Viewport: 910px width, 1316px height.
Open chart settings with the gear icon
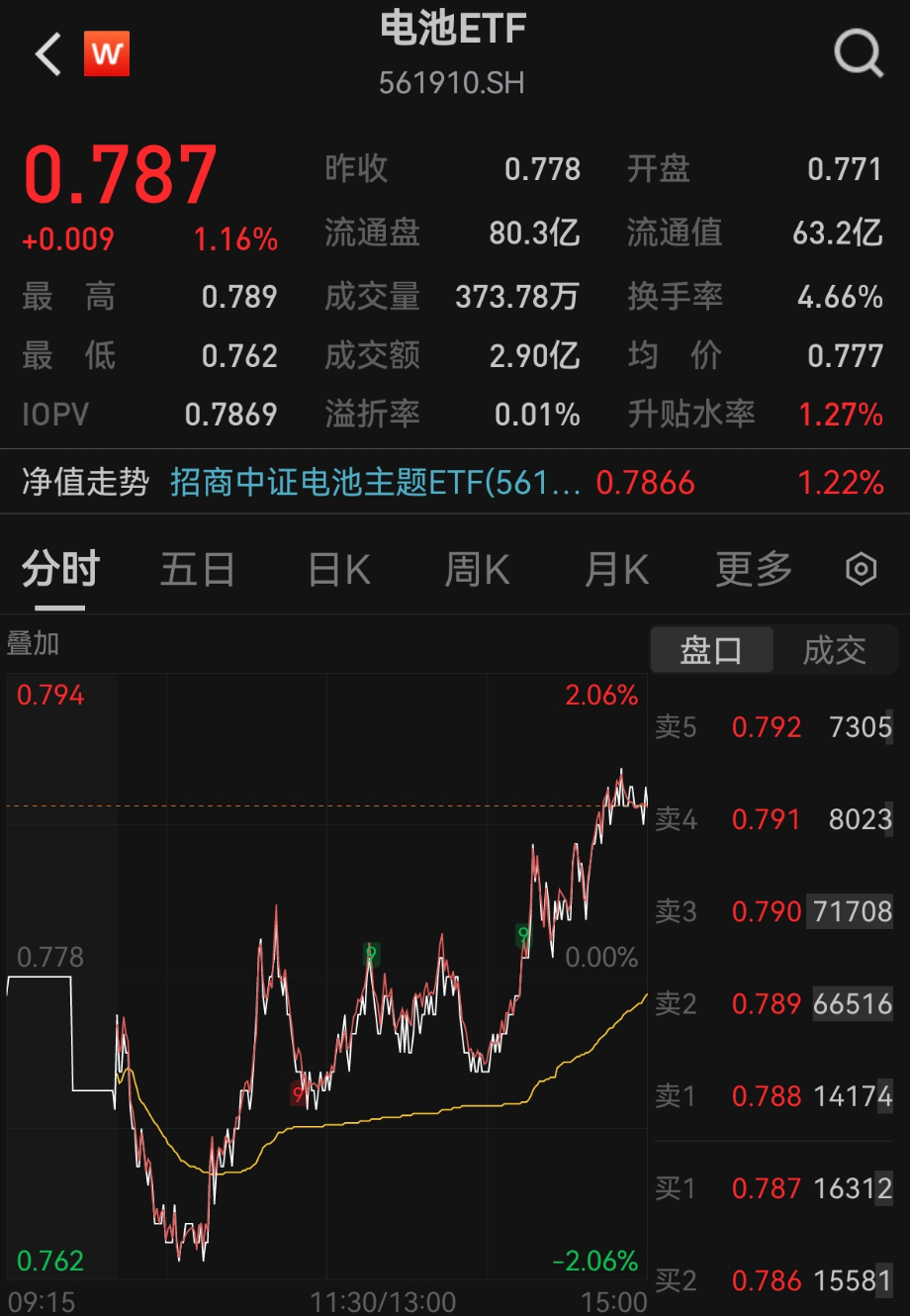(x=860, y=569)
